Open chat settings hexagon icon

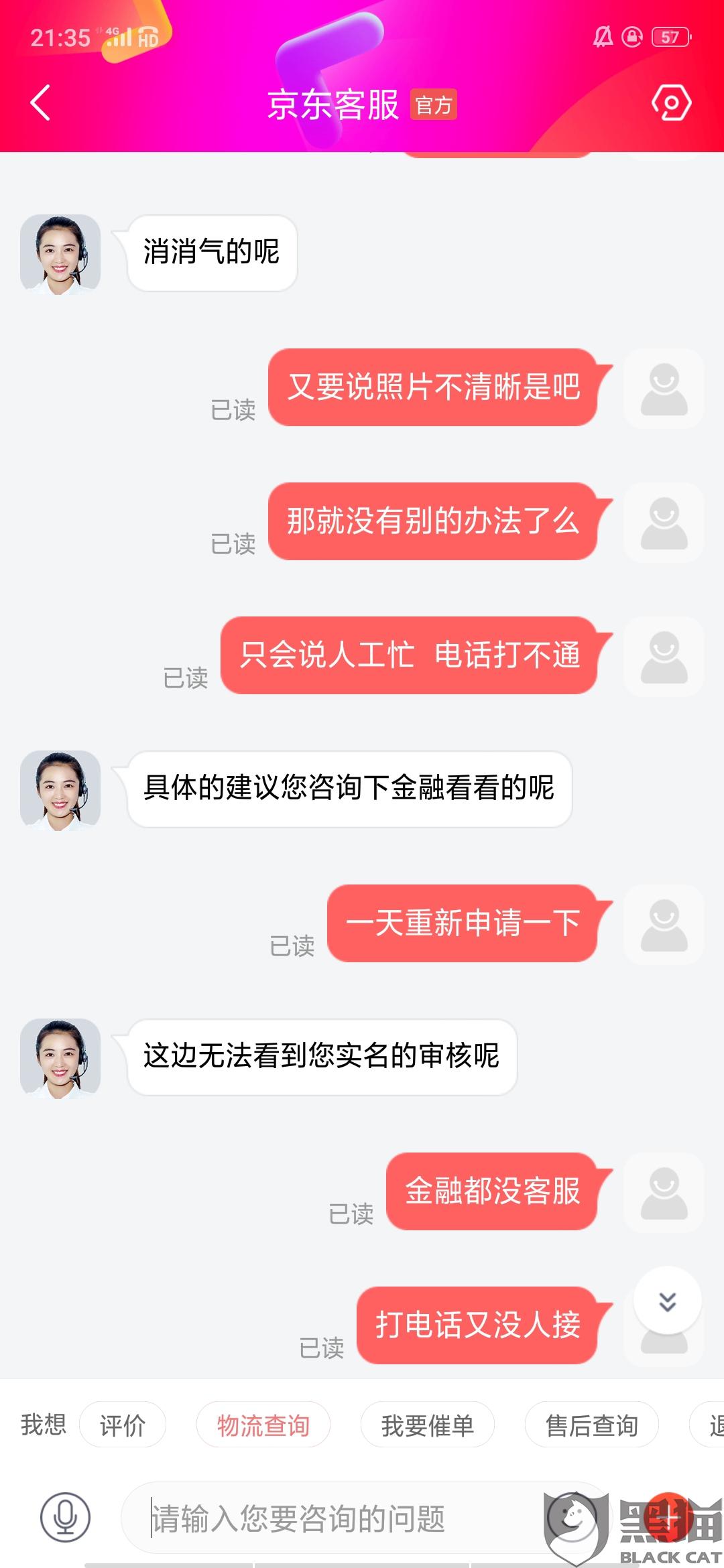coord(671,103)
